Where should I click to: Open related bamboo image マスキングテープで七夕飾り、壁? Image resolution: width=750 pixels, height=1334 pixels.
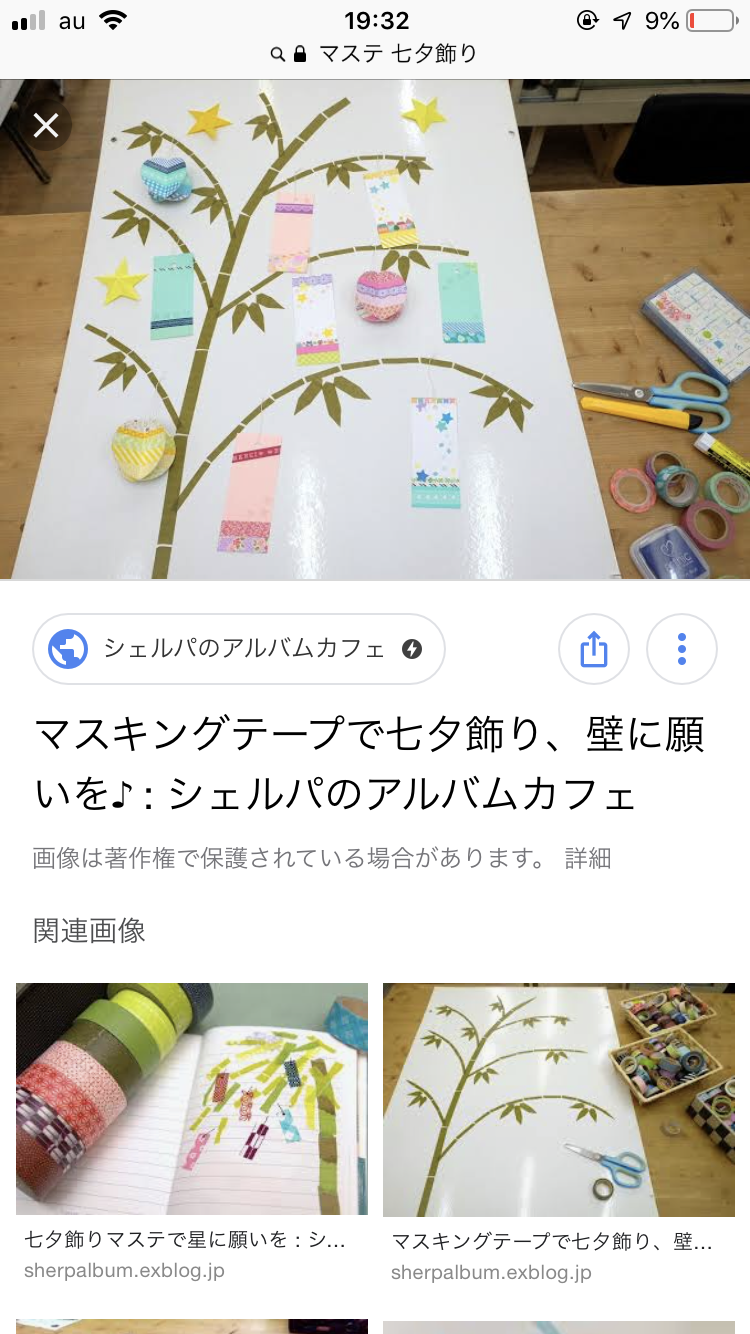(x=558, y=1099)
